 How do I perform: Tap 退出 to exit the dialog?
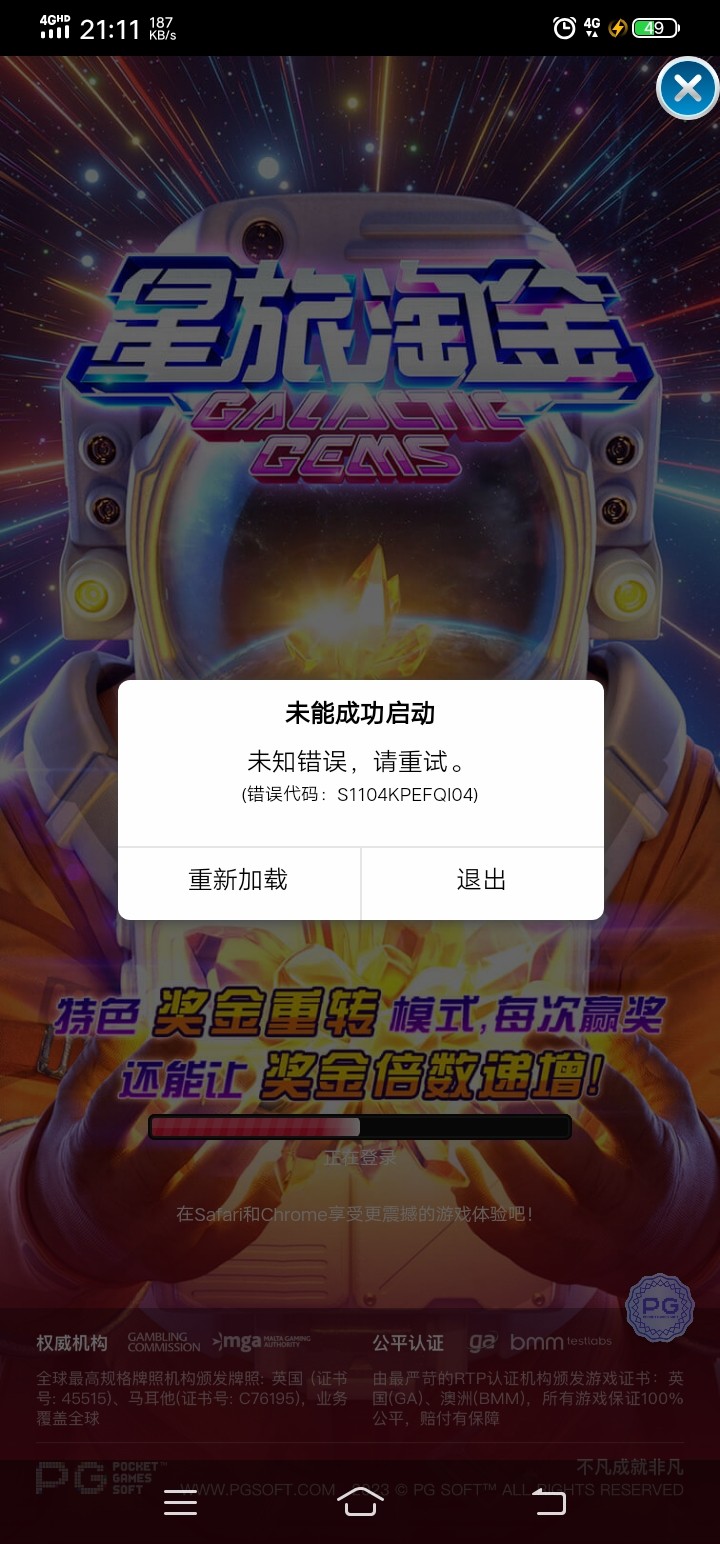pos(482,880)
